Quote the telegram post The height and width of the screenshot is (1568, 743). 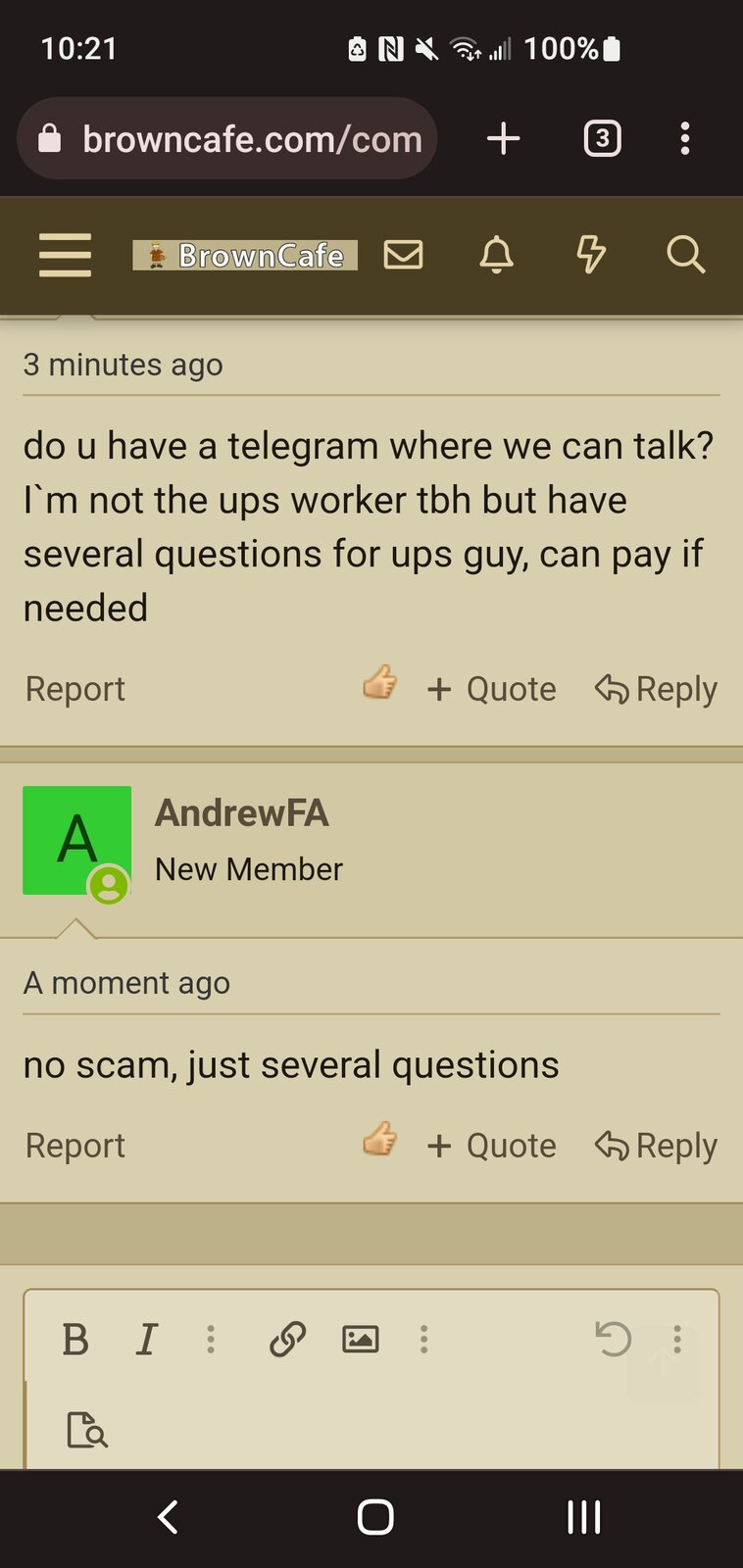pyautogui.click(x=492, y=689)
